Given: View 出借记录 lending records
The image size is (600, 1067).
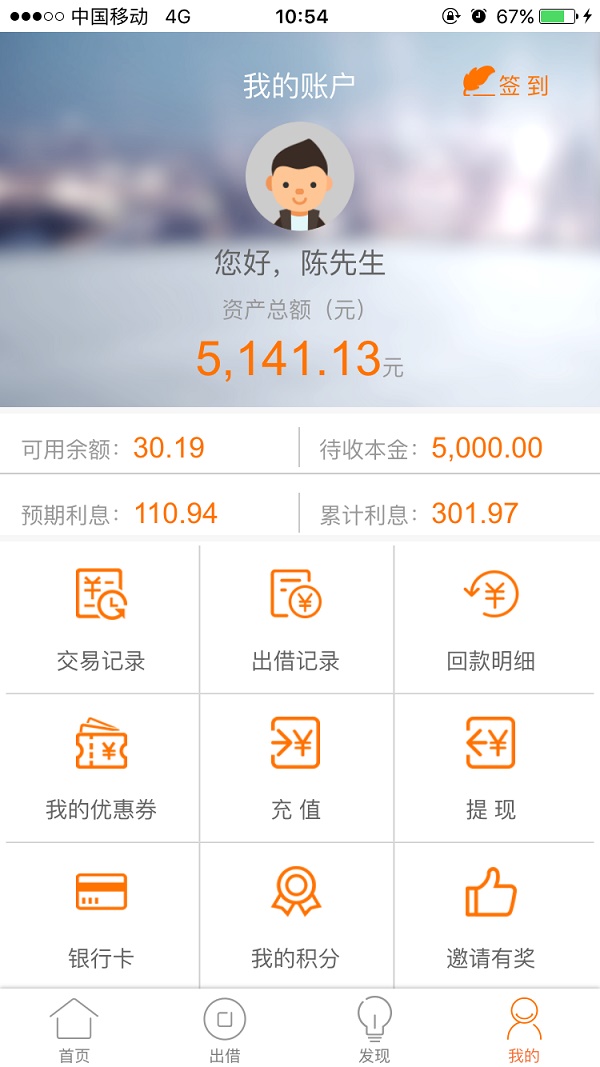Looking at the screenshot, I should click(296, 618).
